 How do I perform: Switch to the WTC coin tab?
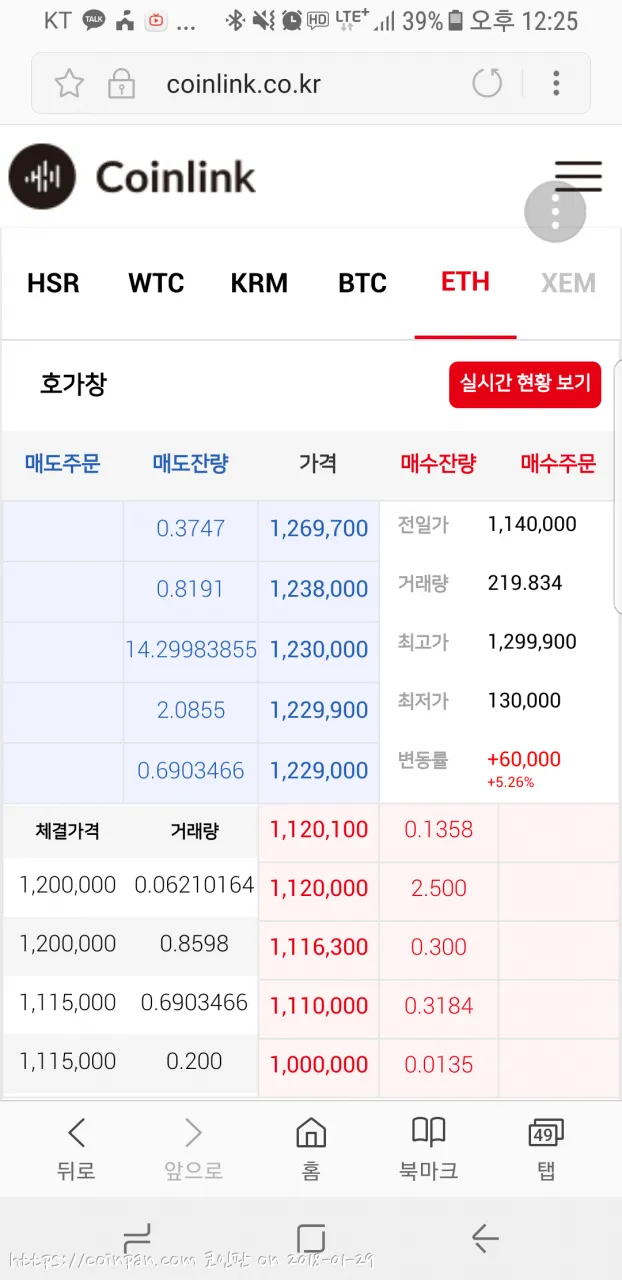coord(156,283)
